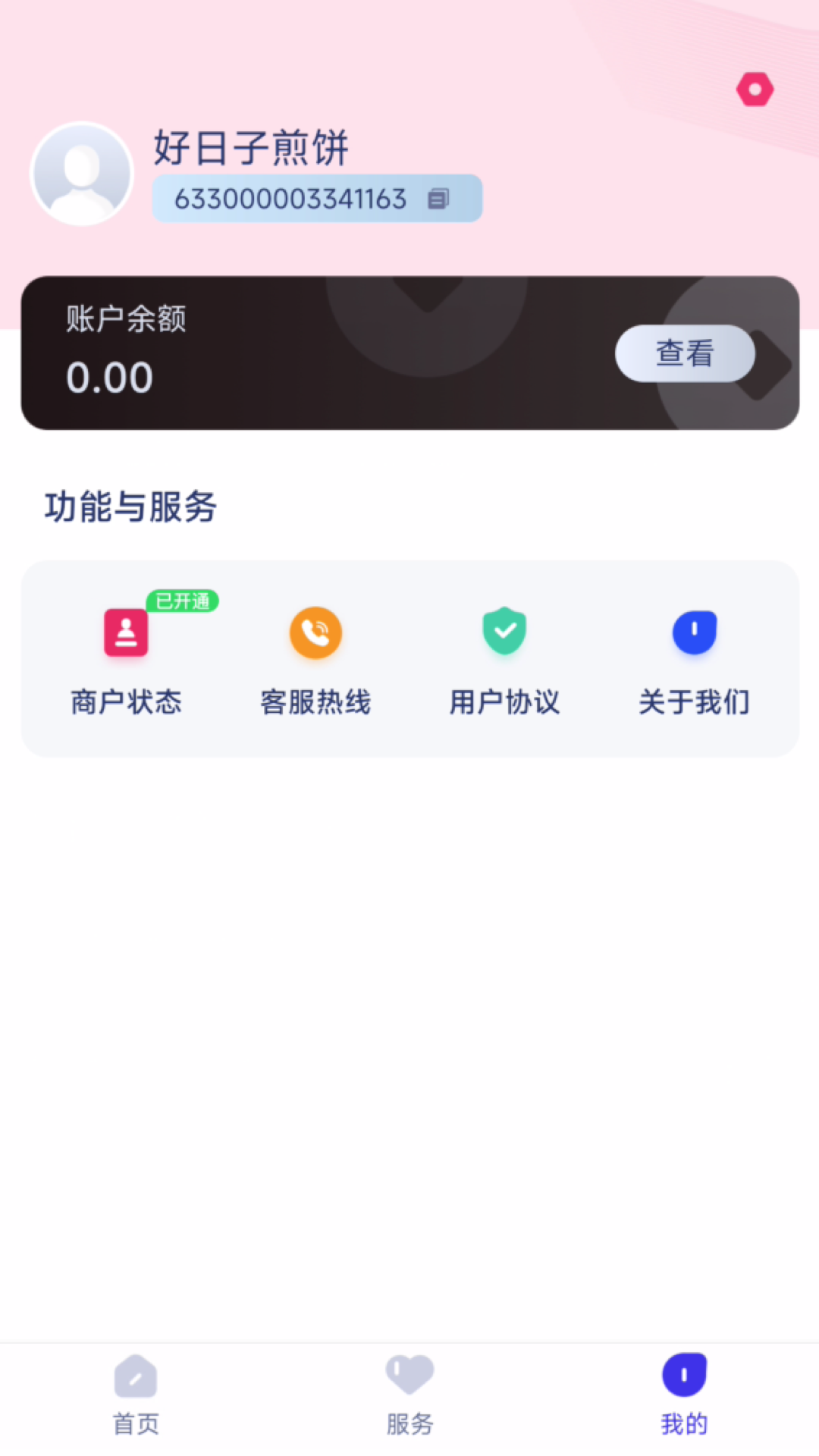Tap the 已开通 status badge
This screenshot has height=1456, width=819.
click(182, 601)
